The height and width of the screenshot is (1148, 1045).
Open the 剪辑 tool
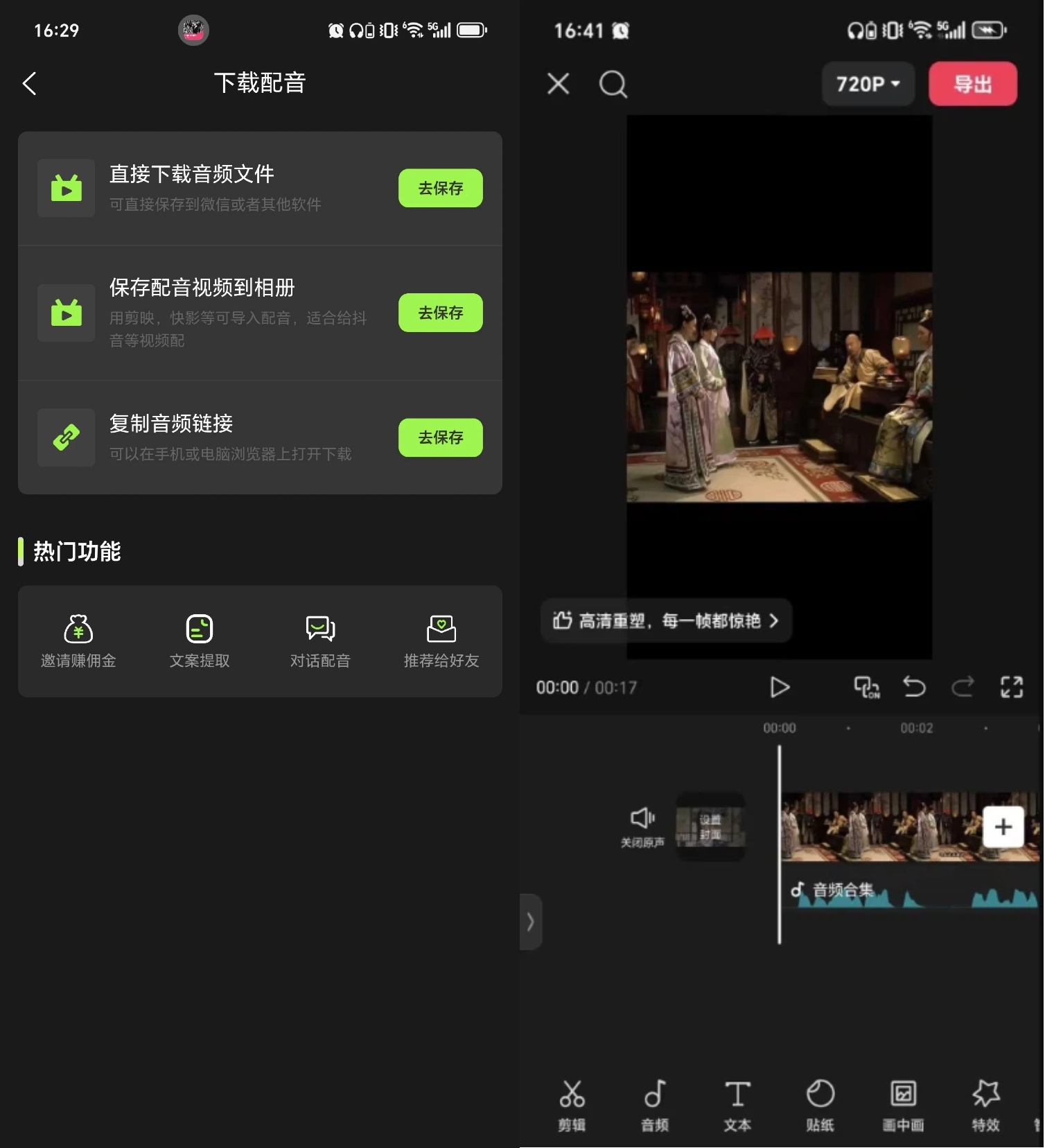[x=572, y=1105]
